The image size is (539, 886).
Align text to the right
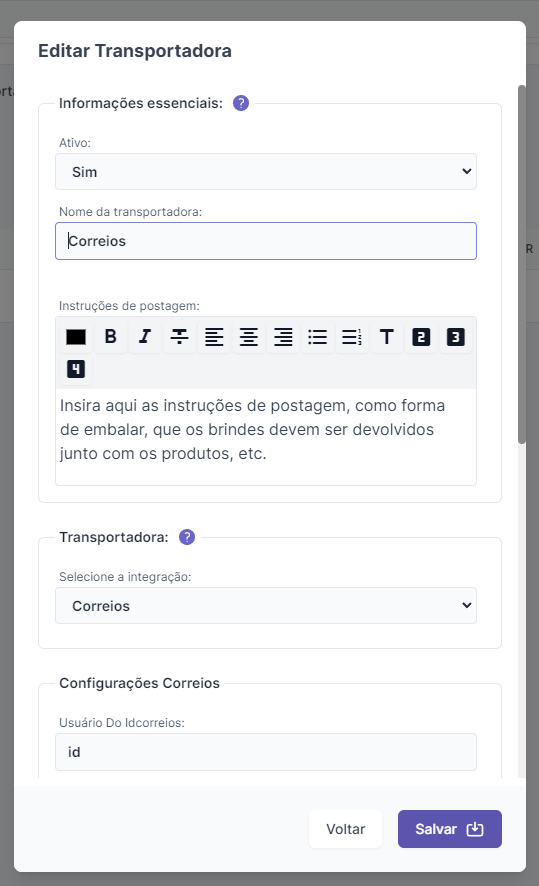tap(283, 337)
